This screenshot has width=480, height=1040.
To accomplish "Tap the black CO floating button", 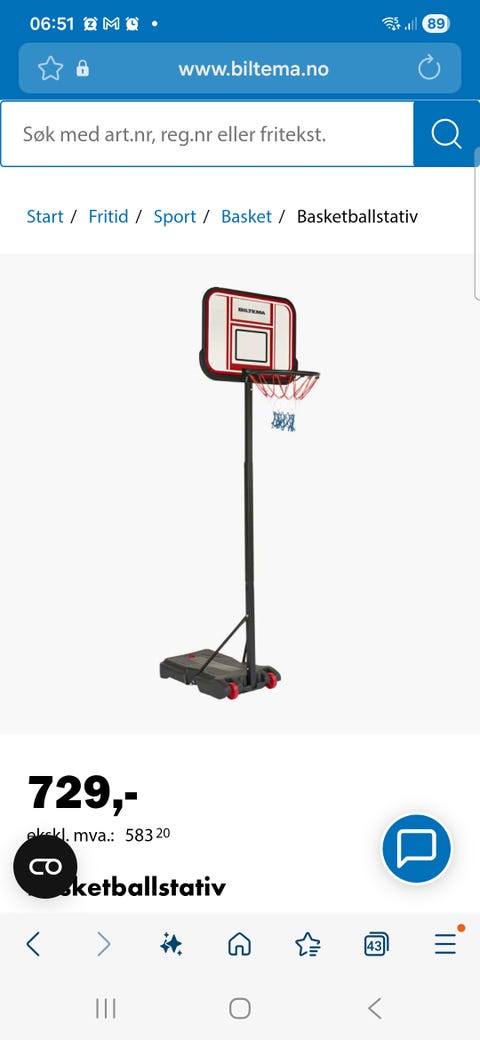I will pos(45,866).
